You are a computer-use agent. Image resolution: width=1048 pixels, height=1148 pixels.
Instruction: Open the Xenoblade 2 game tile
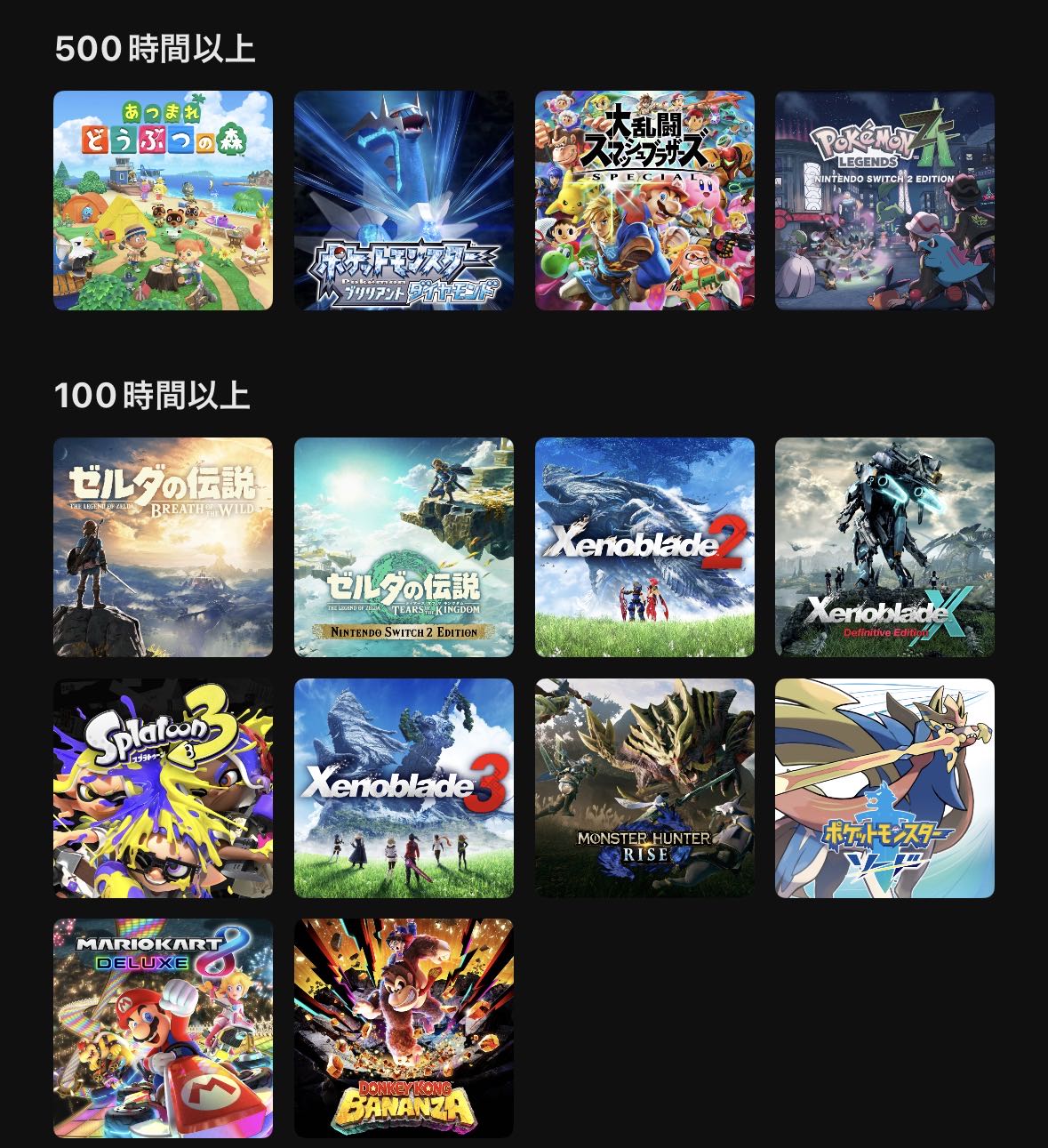coord(644,547)
